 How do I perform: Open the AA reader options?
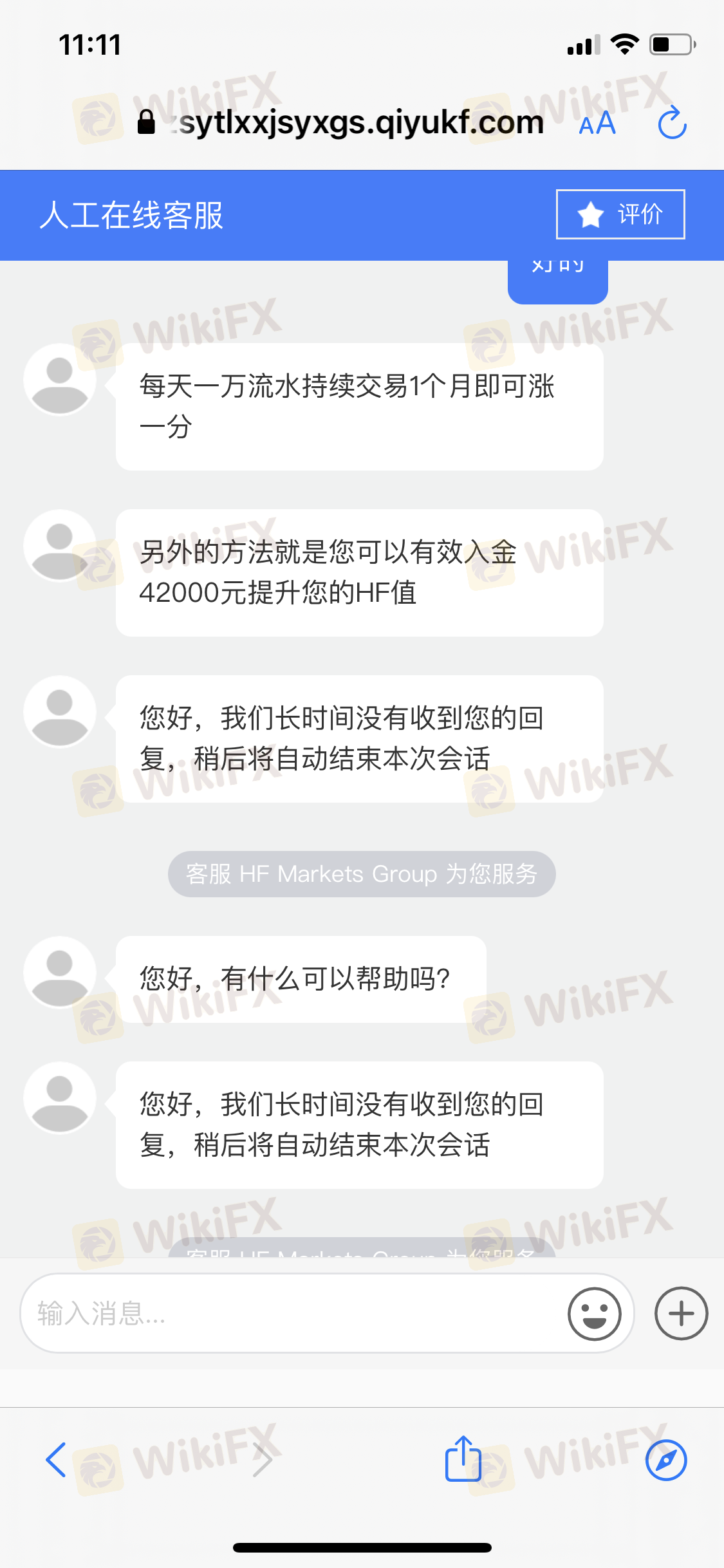597,123
